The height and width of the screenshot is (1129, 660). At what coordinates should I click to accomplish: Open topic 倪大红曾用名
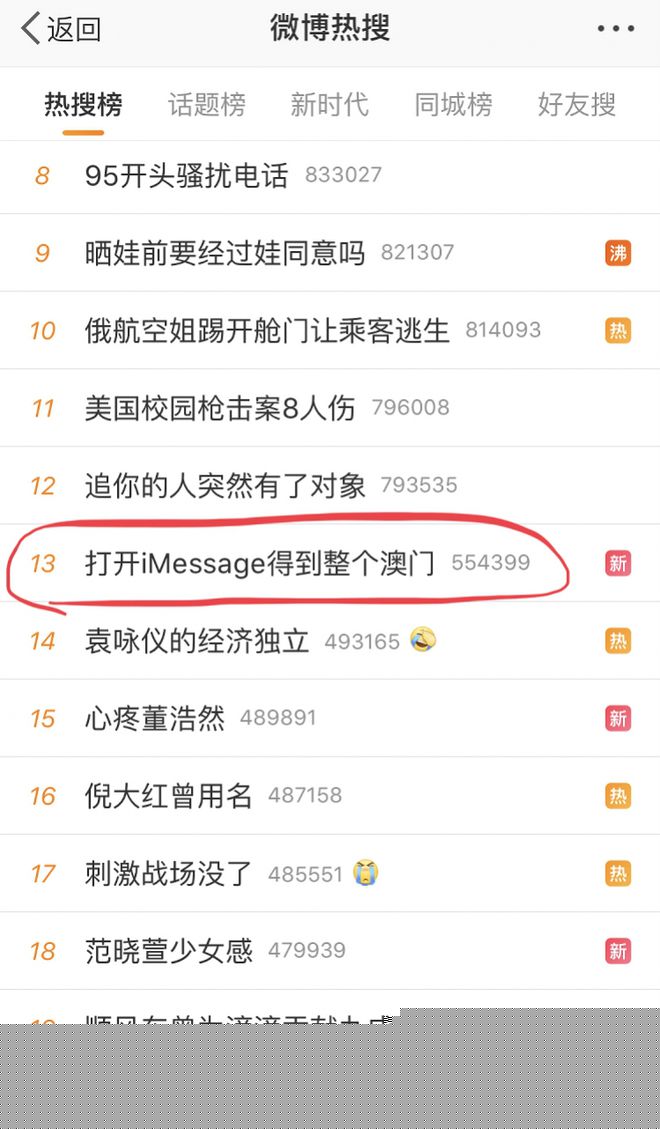tap(330, 796)
